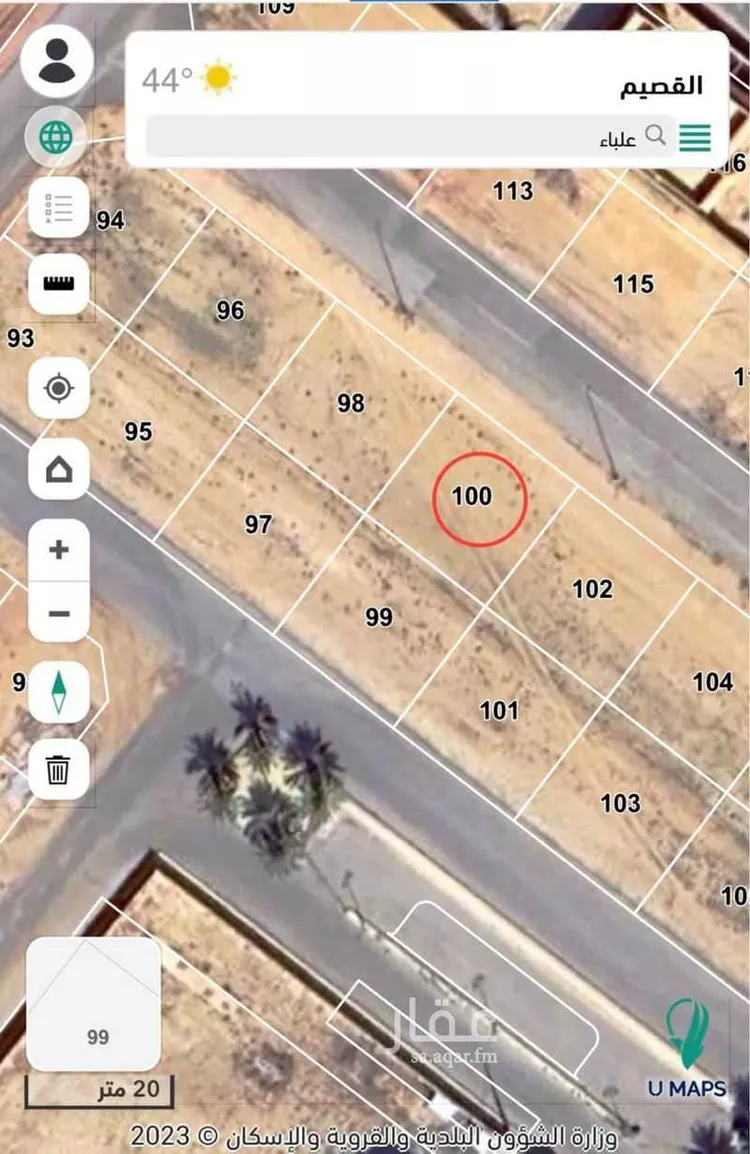Return to the home map extent
Screen dimensions: 750x1154
point(58,469)
